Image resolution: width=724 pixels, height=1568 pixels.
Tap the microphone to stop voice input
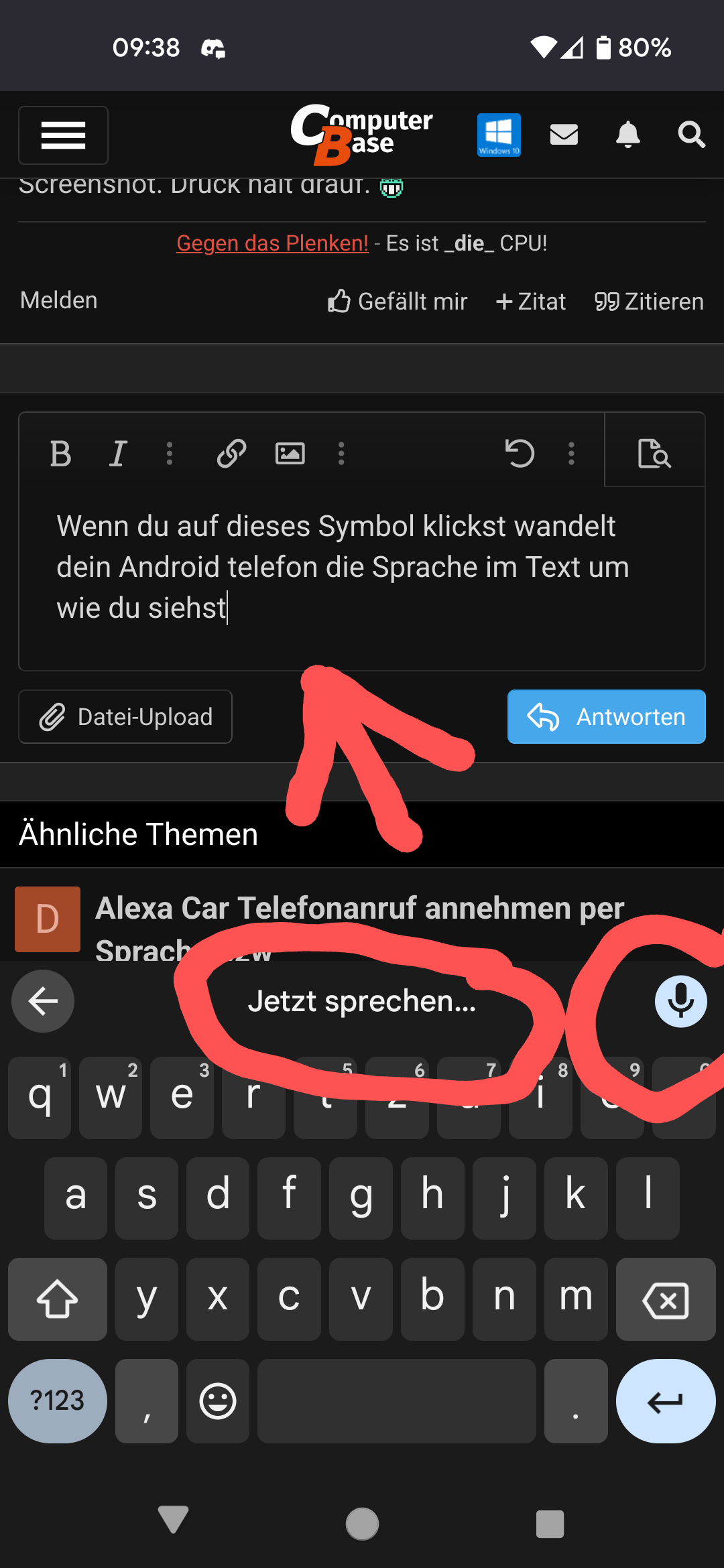tap(680, 1001)
